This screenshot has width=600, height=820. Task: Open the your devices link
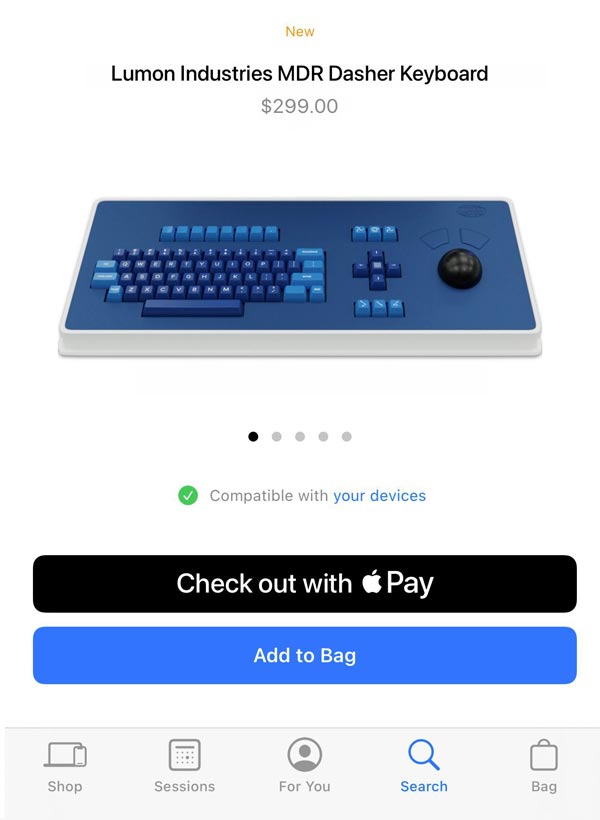(379, 496)
